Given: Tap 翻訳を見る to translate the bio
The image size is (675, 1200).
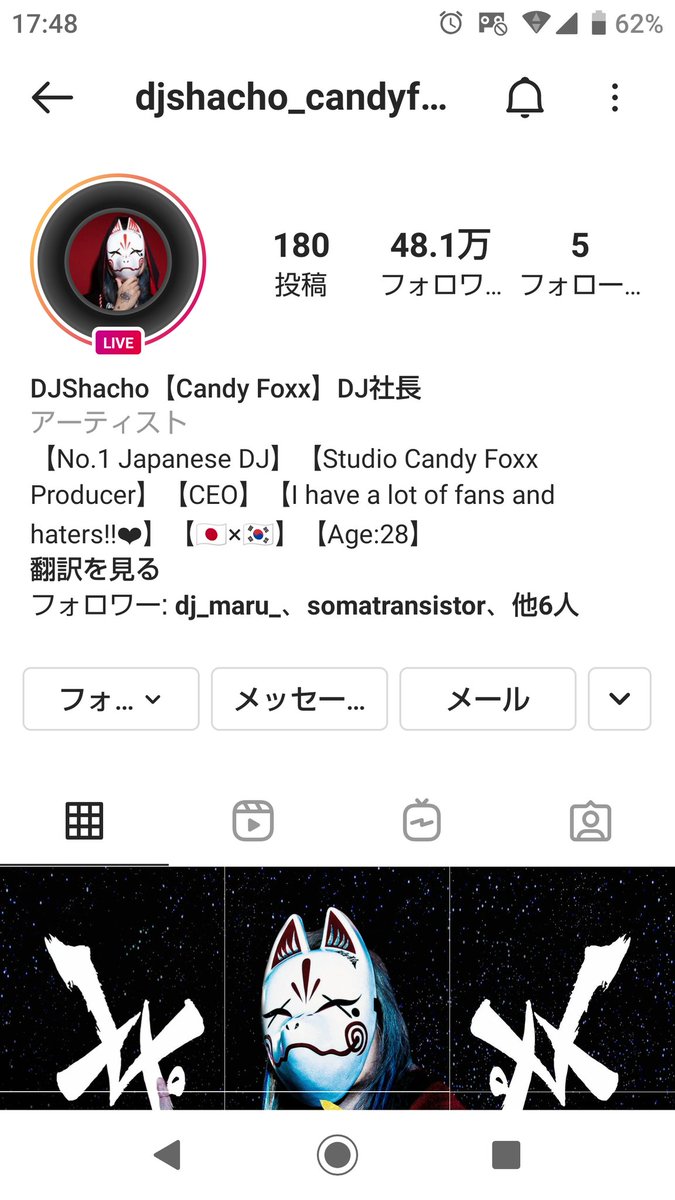Looking at the screenshot, I should 95,570.
